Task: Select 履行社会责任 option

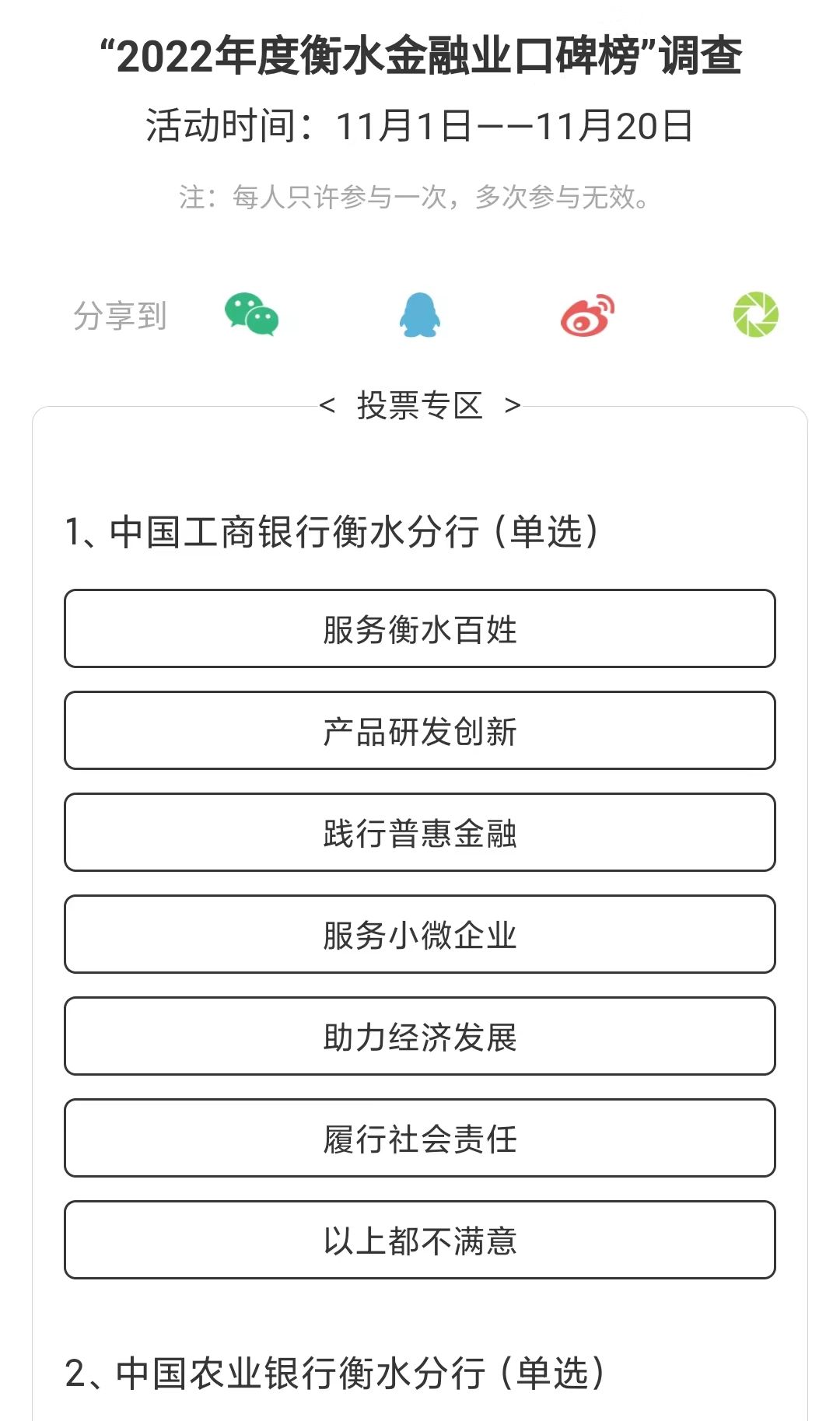Action: (x=420, y=1139)
